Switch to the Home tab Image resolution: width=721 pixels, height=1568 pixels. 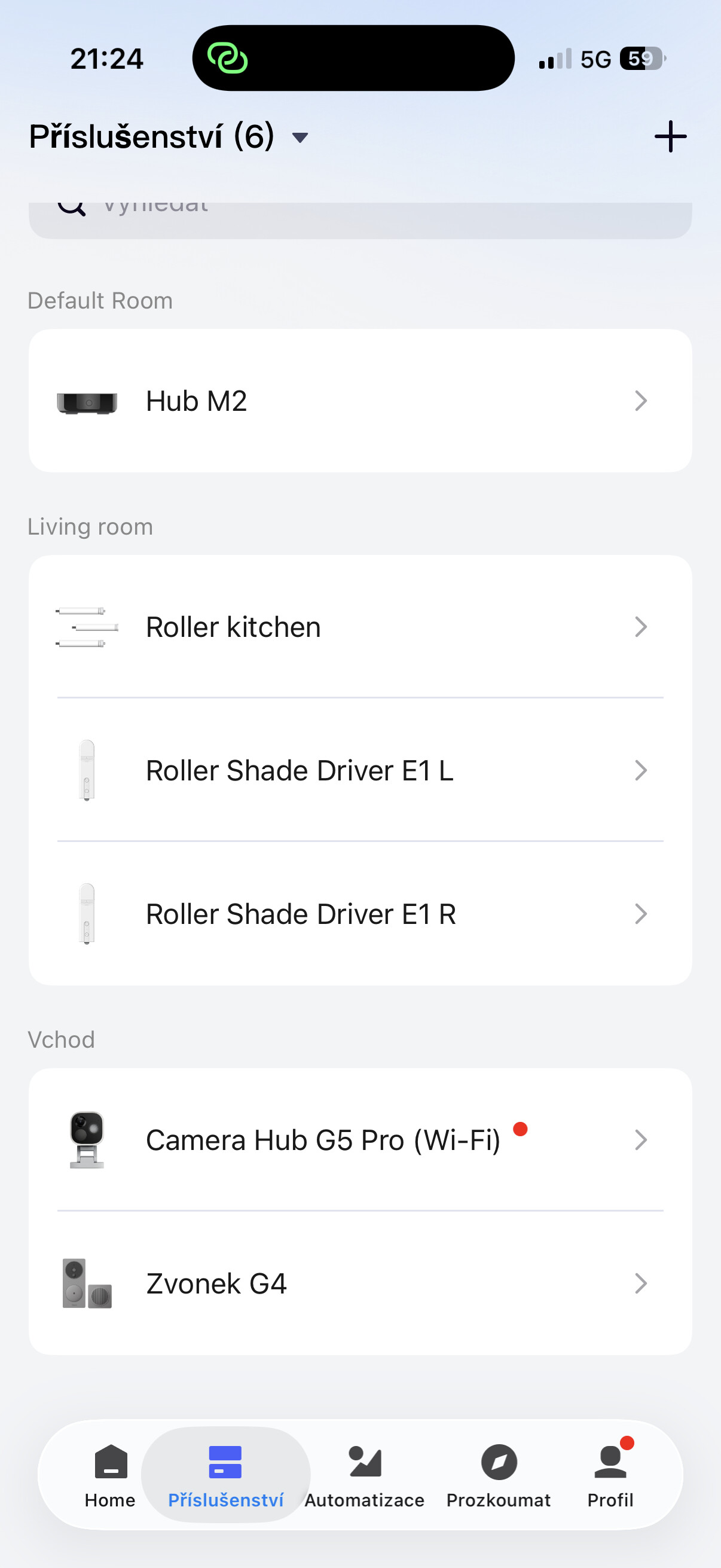click(110, 1475)
